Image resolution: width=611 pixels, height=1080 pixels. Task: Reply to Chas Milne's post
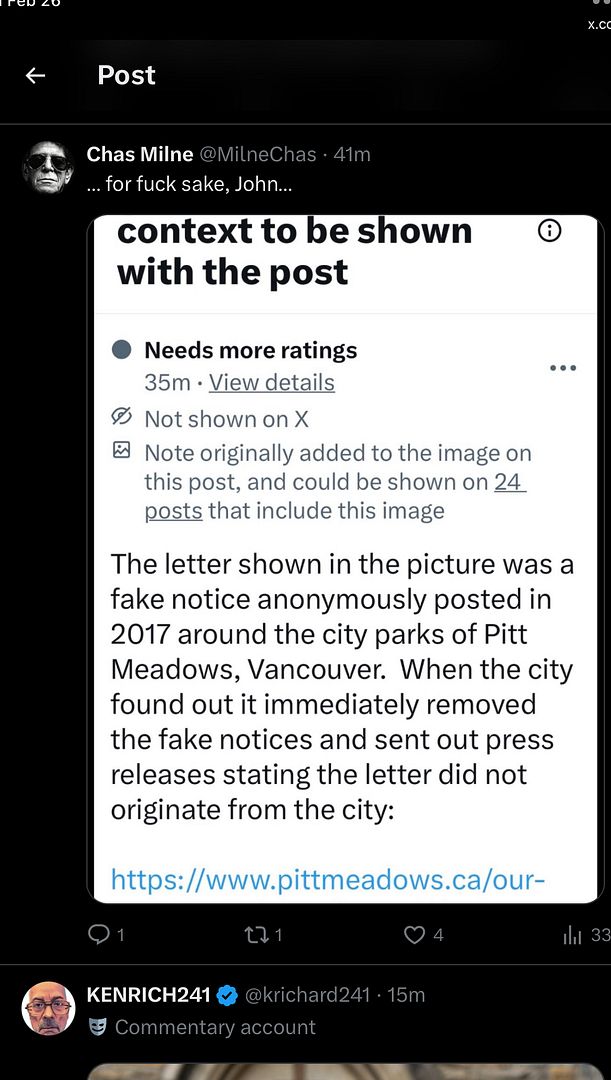(100, 935)
